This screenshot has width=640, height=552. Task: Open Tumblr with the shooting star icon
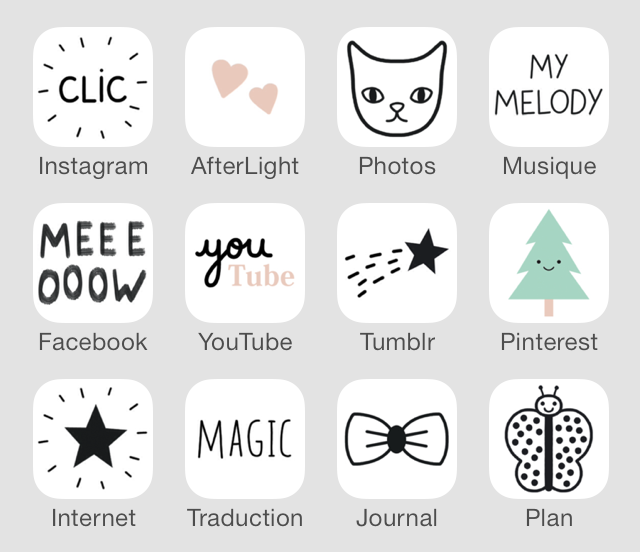(397, 263)
